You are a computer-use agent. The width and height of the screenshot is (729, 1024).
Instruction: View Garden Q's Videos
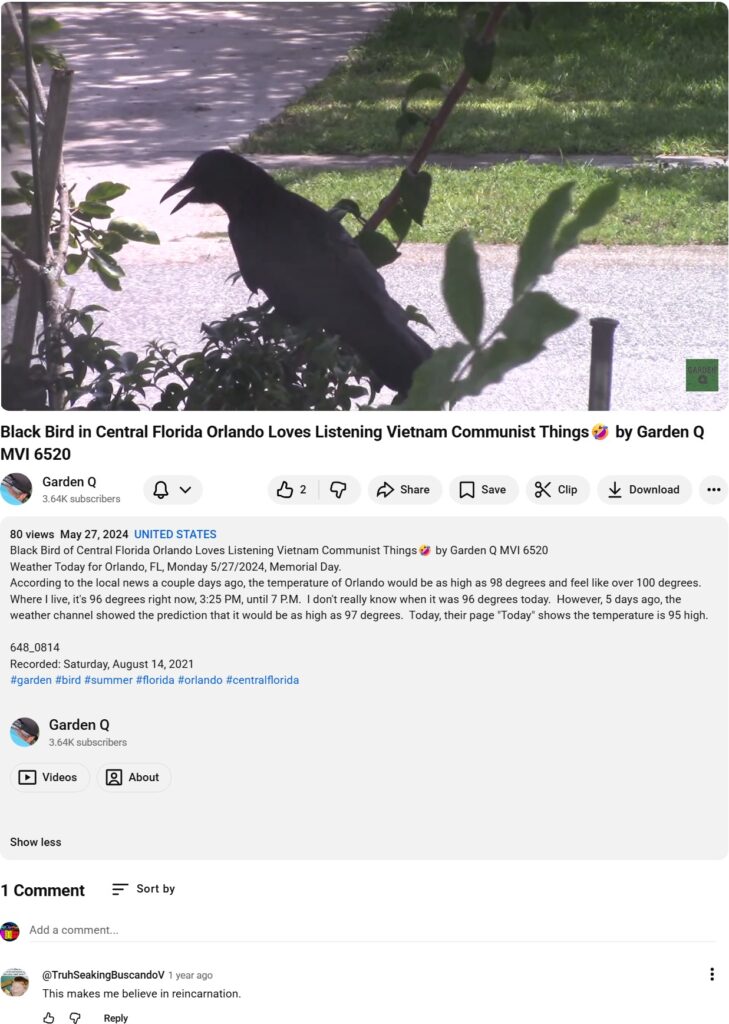(x=50, y=777)
